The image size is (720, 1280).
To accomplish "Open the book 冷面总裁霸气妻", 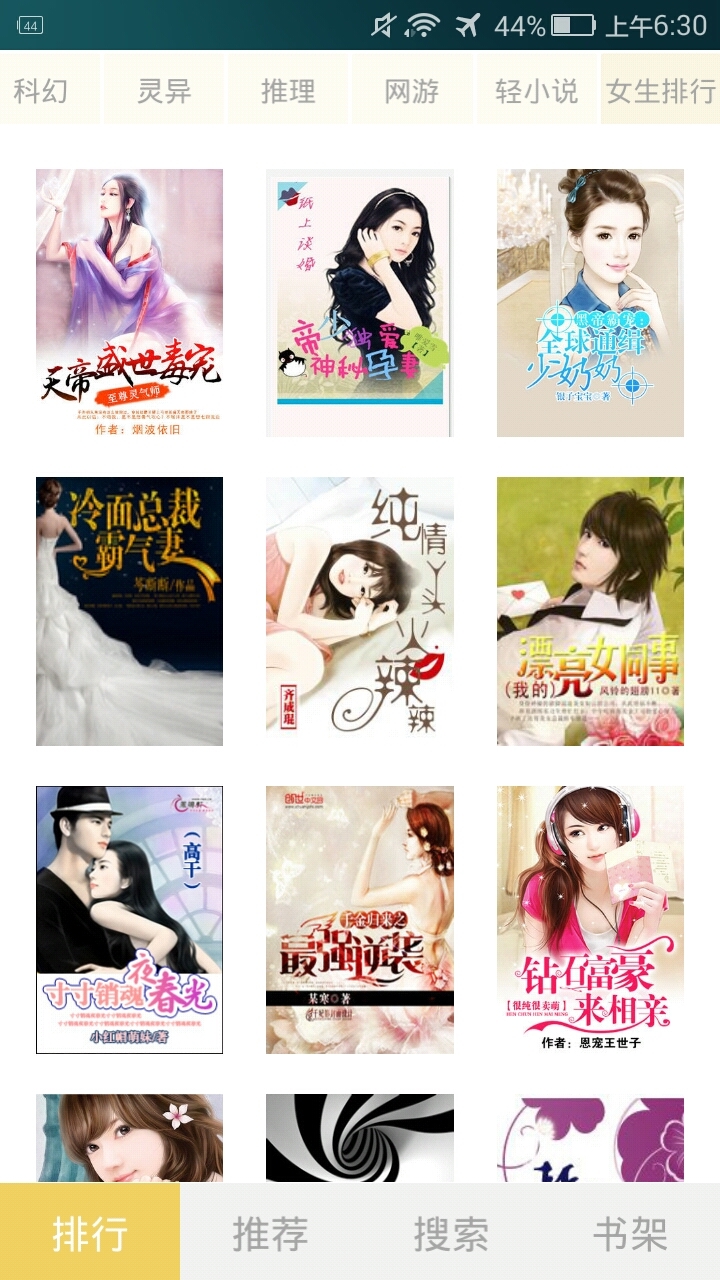I will 129,610.
